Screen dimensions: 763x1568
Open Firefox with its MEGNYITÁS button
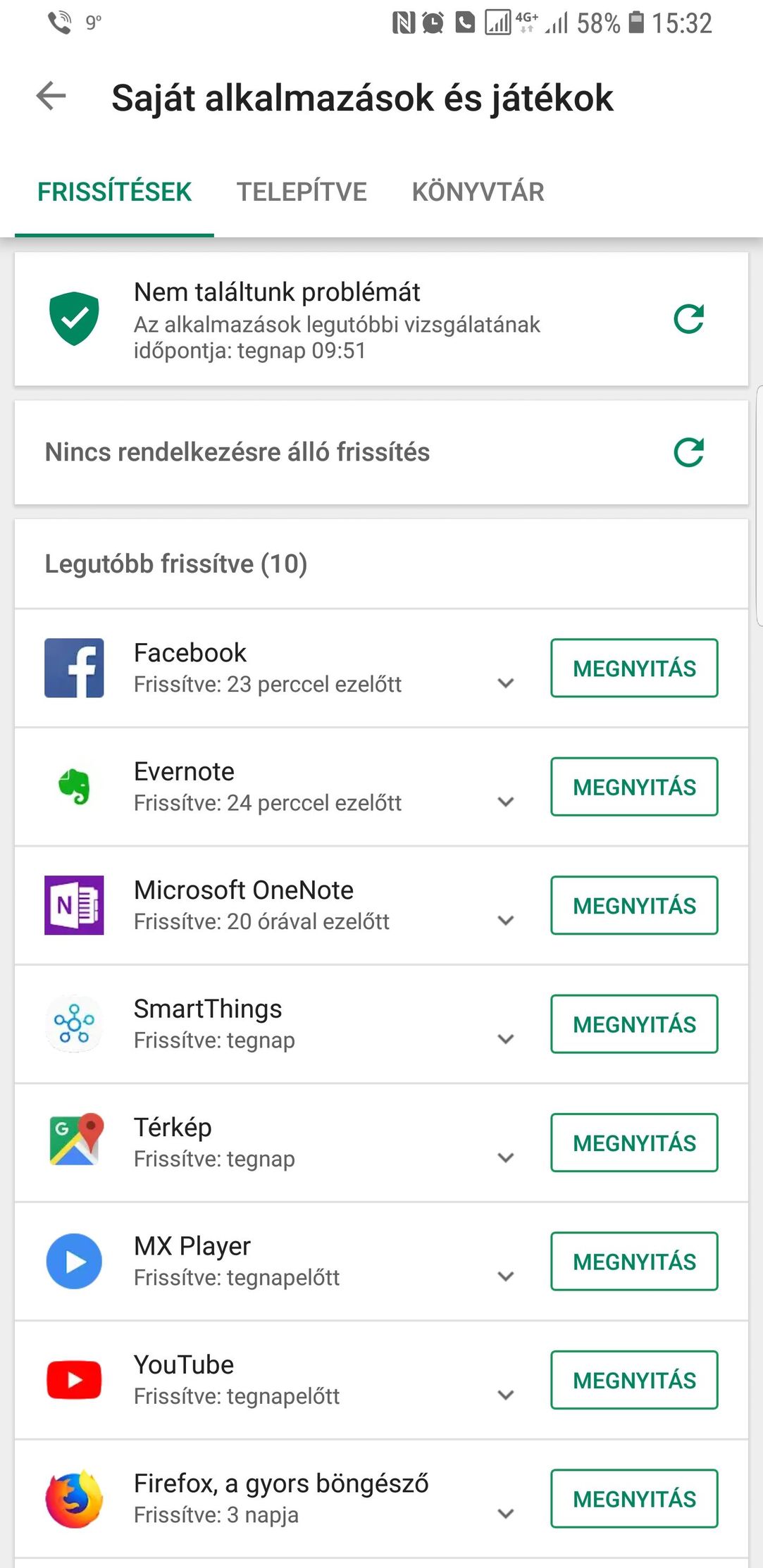[634, 1499]
